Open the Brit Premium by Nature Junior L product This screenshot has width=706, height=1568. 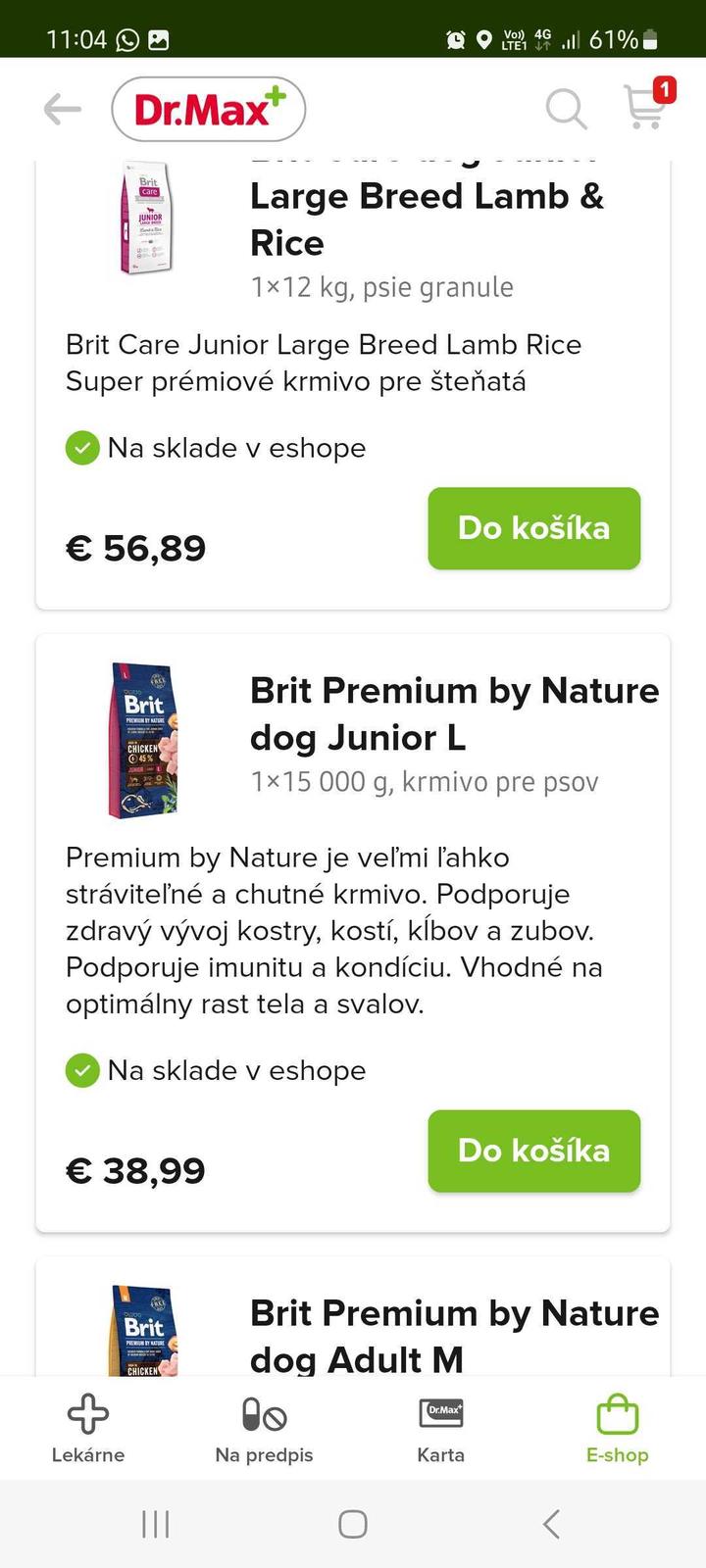[x=454, y=713]
